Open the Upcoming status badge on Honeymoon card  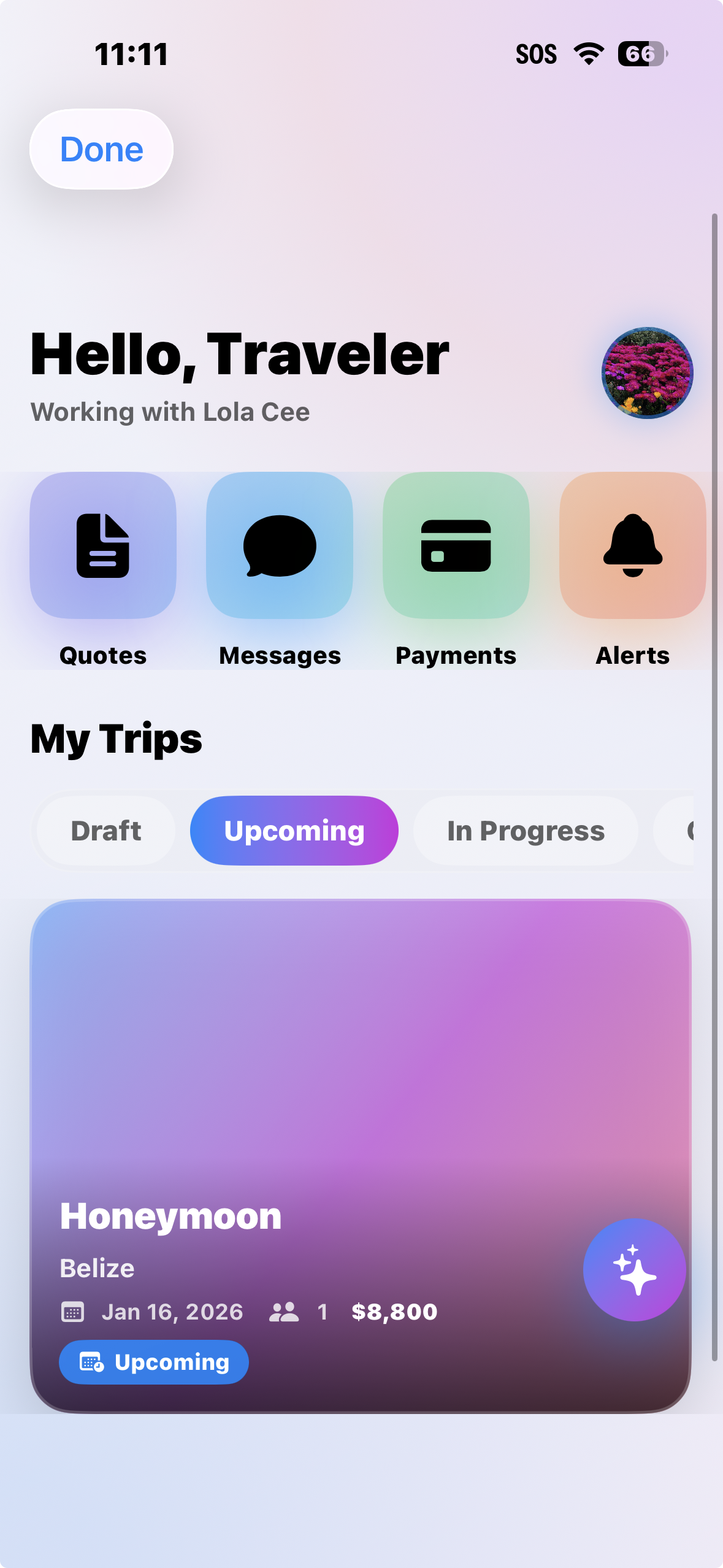[153, 1362]
